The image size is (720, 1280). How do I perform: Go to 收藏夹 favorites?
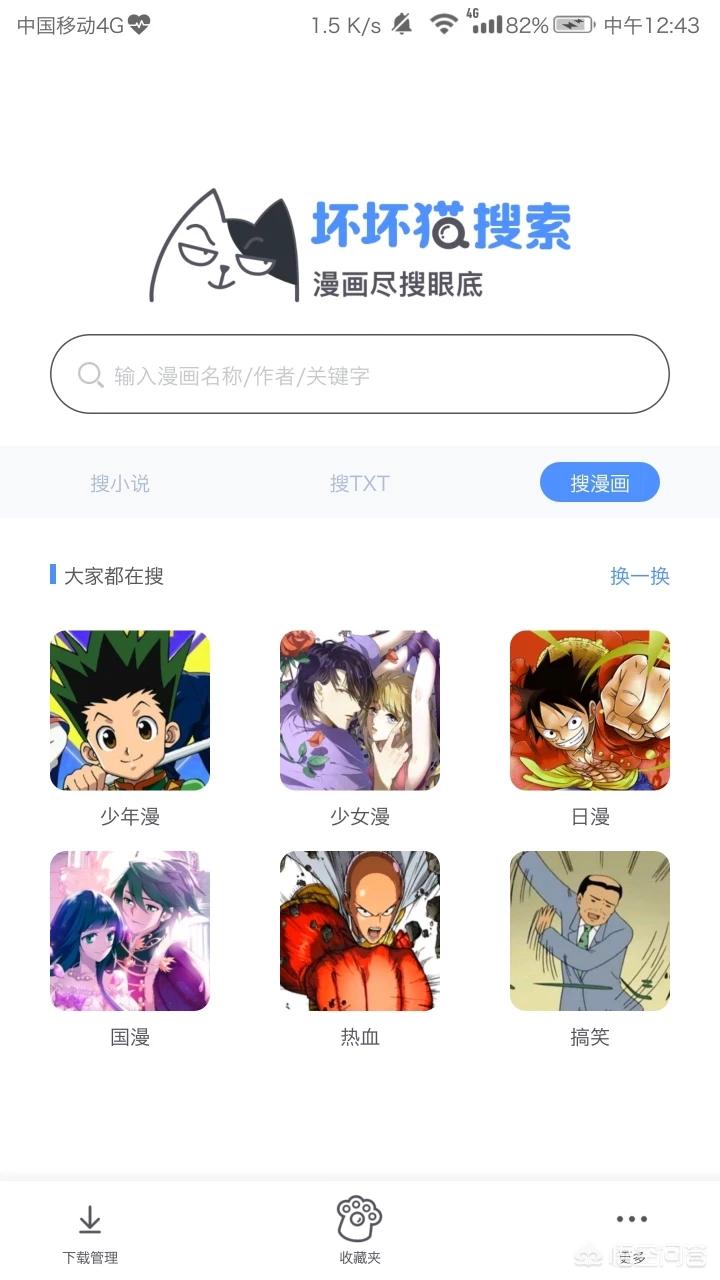(360, 1230)
